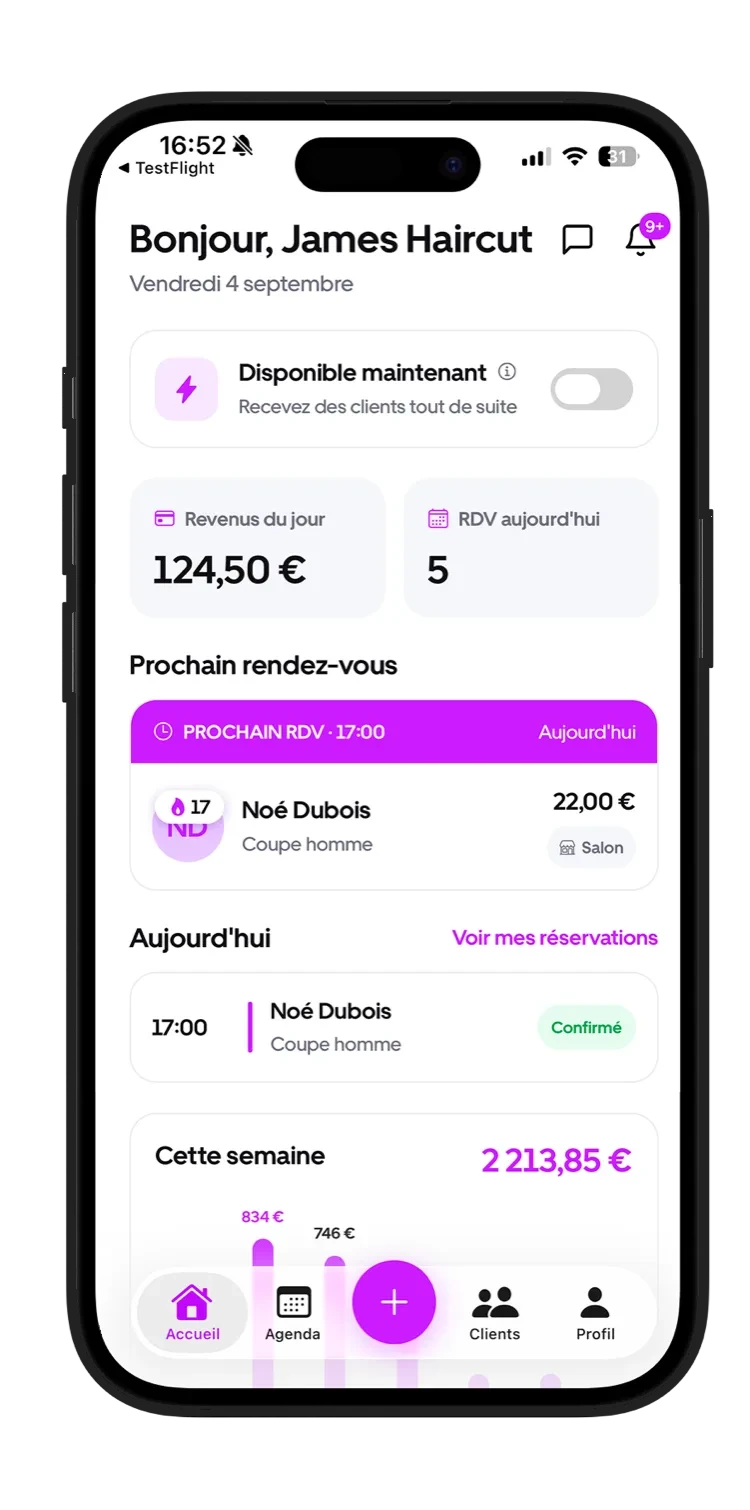The height and width of the screenshot is (1510, 750).
Task: Go to the Profil tab
Action: pyautogui.click(x=595, y=1313)
